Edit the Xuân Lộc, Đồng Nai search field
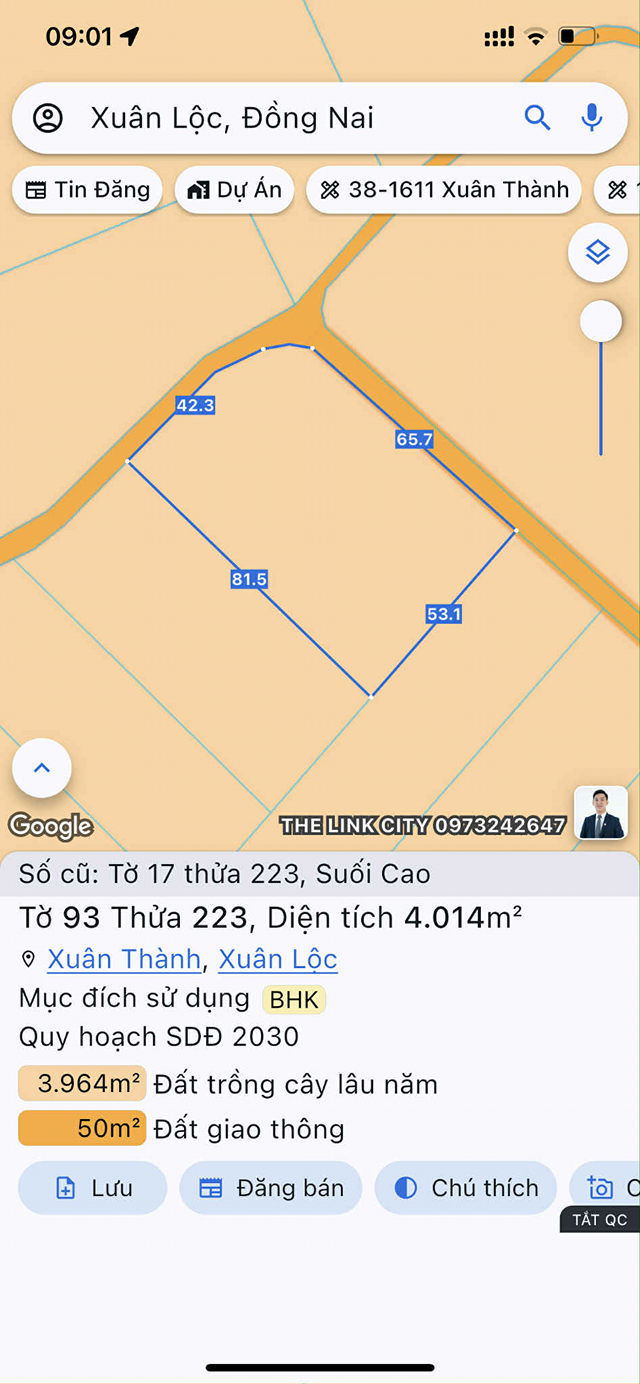The image size is (640, 1384). [290, 118]
